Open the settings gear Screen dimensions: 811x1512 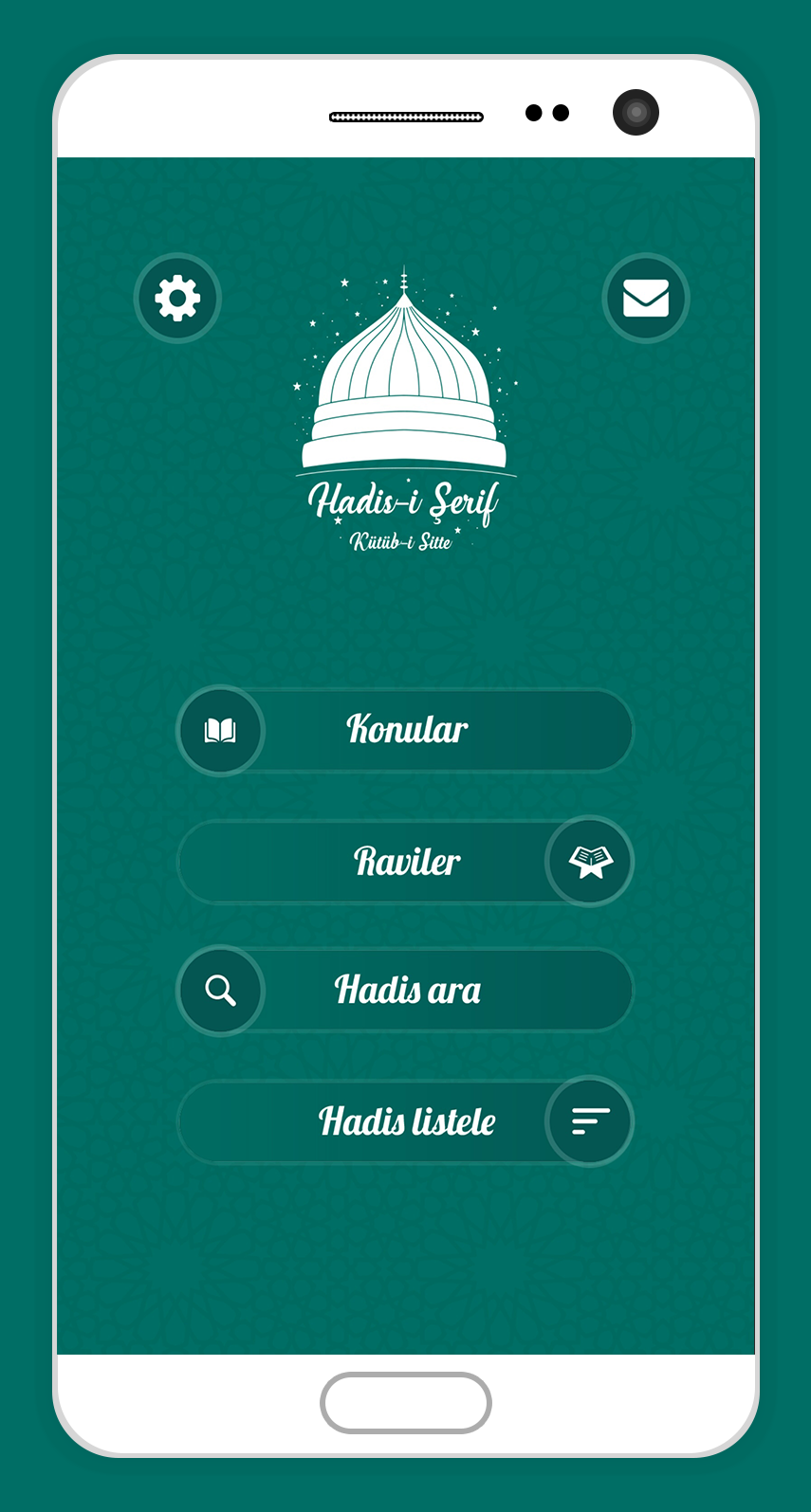coord(177,298)
